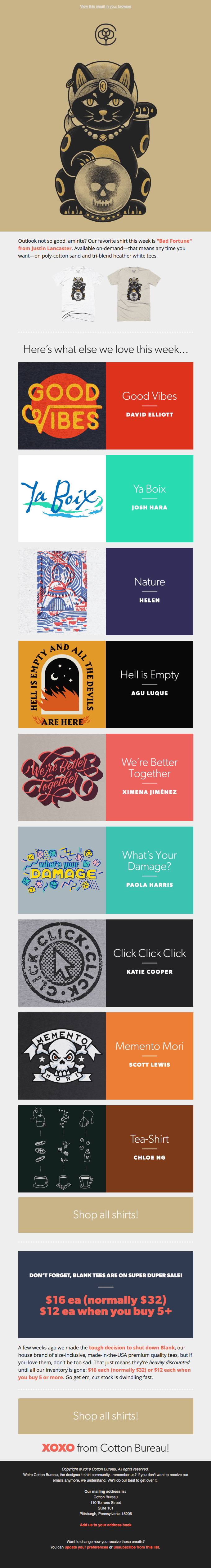The height and width of the screenshot is (1568, 211).
Task: View the We're Better Together shirt
Action: tap(105, 777)
